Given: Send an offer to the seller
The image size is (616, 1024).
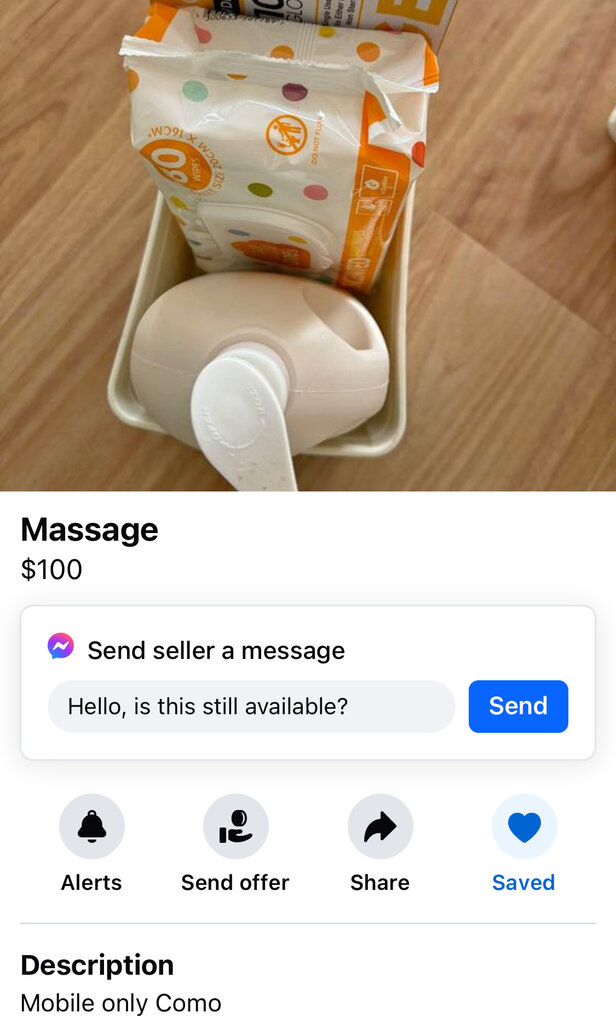Looking at the screenshot, I should pos(235,827).
